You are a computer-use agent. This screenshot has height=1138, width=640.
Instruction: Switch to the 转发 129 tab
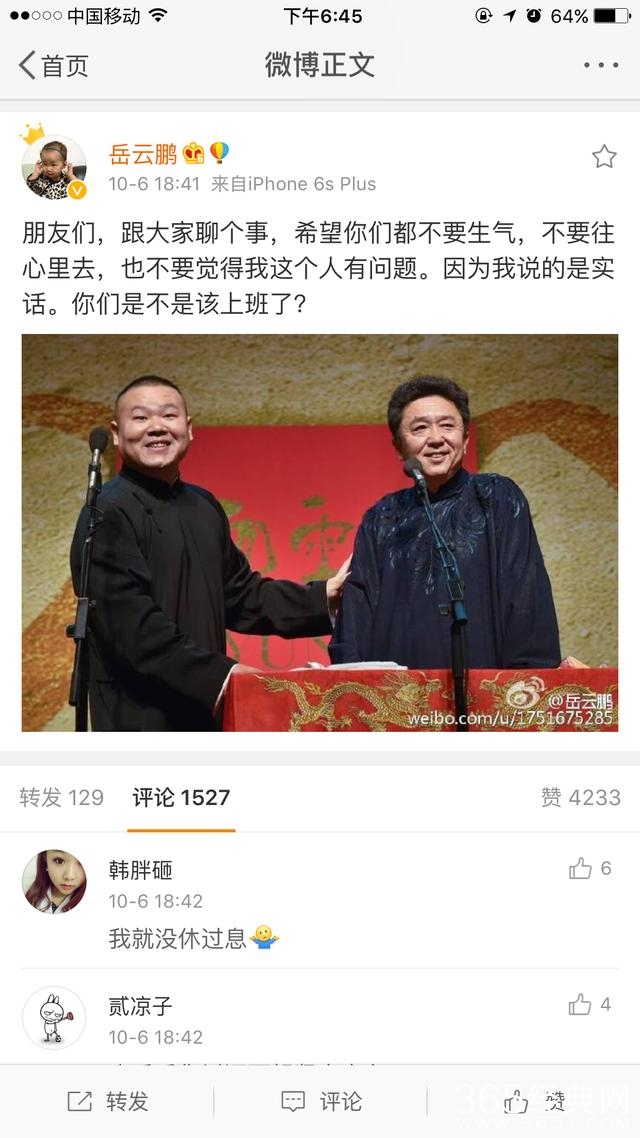click(62, 797)
